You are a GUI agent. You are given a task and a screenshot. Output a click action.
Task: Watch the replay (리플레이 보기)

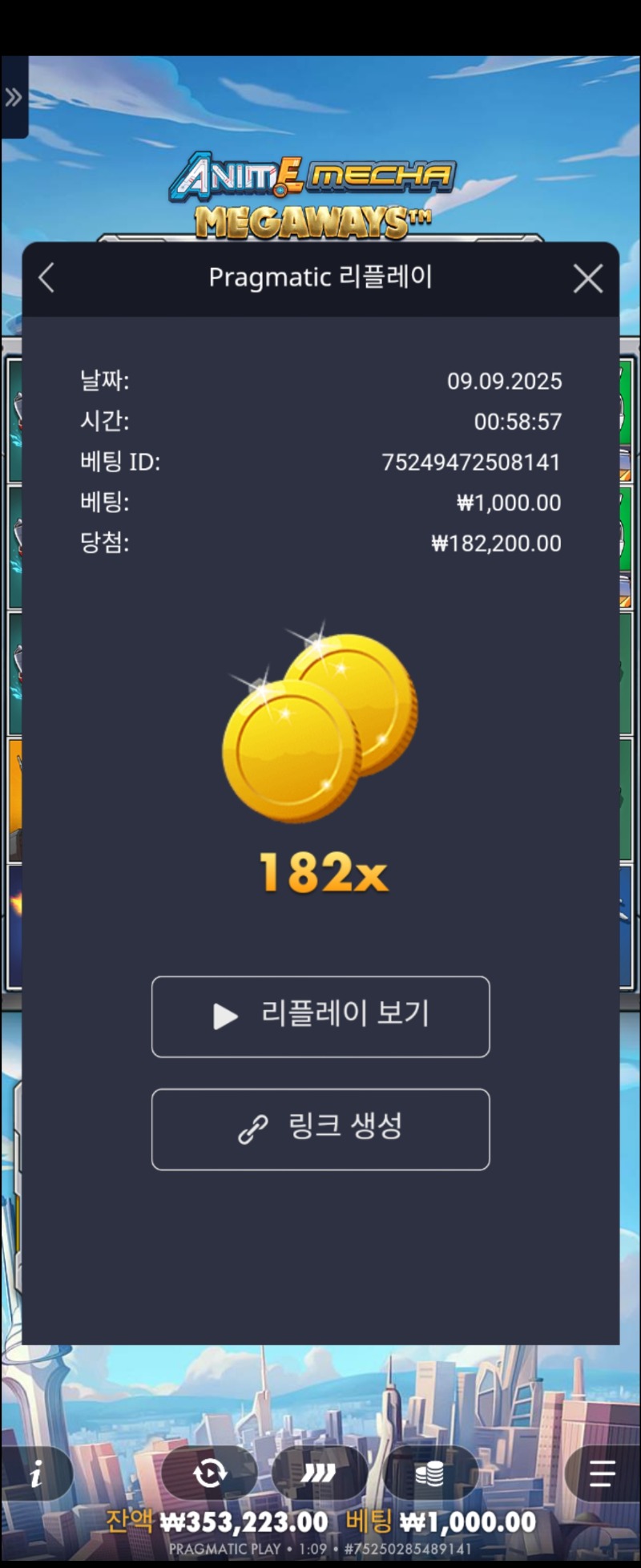click(x=320, y=1016)
